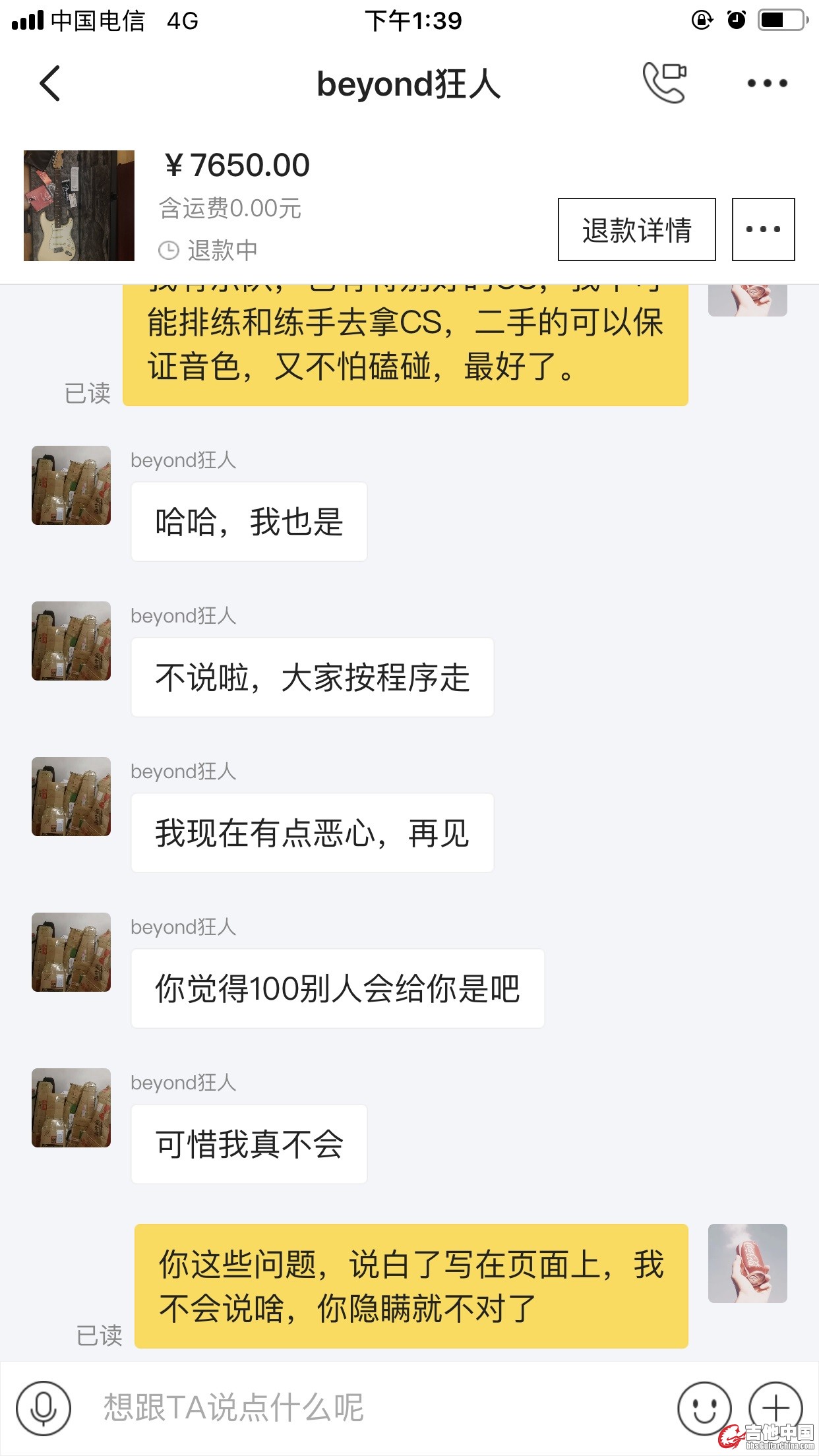Open the emoji picker
819x1456 pixels.
704,1408
